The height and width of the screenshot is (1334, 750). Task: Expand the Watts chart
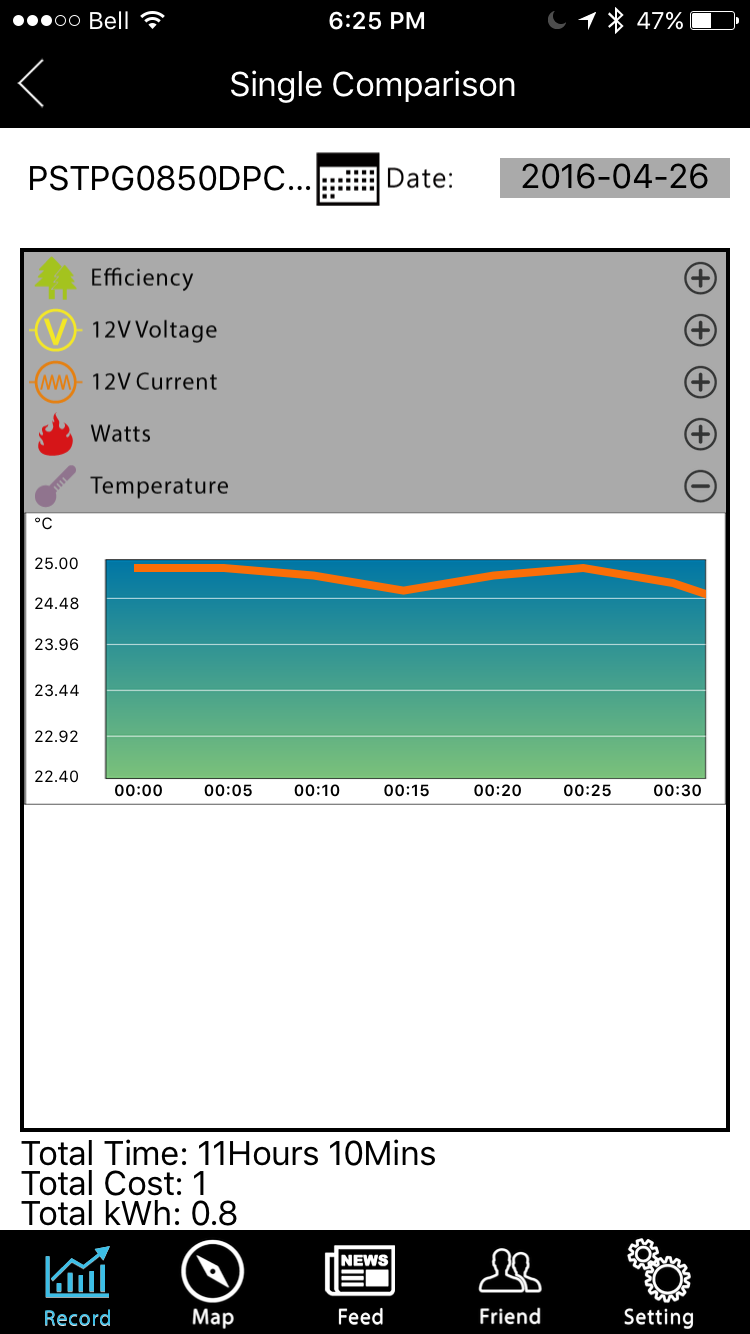(700, 434)
